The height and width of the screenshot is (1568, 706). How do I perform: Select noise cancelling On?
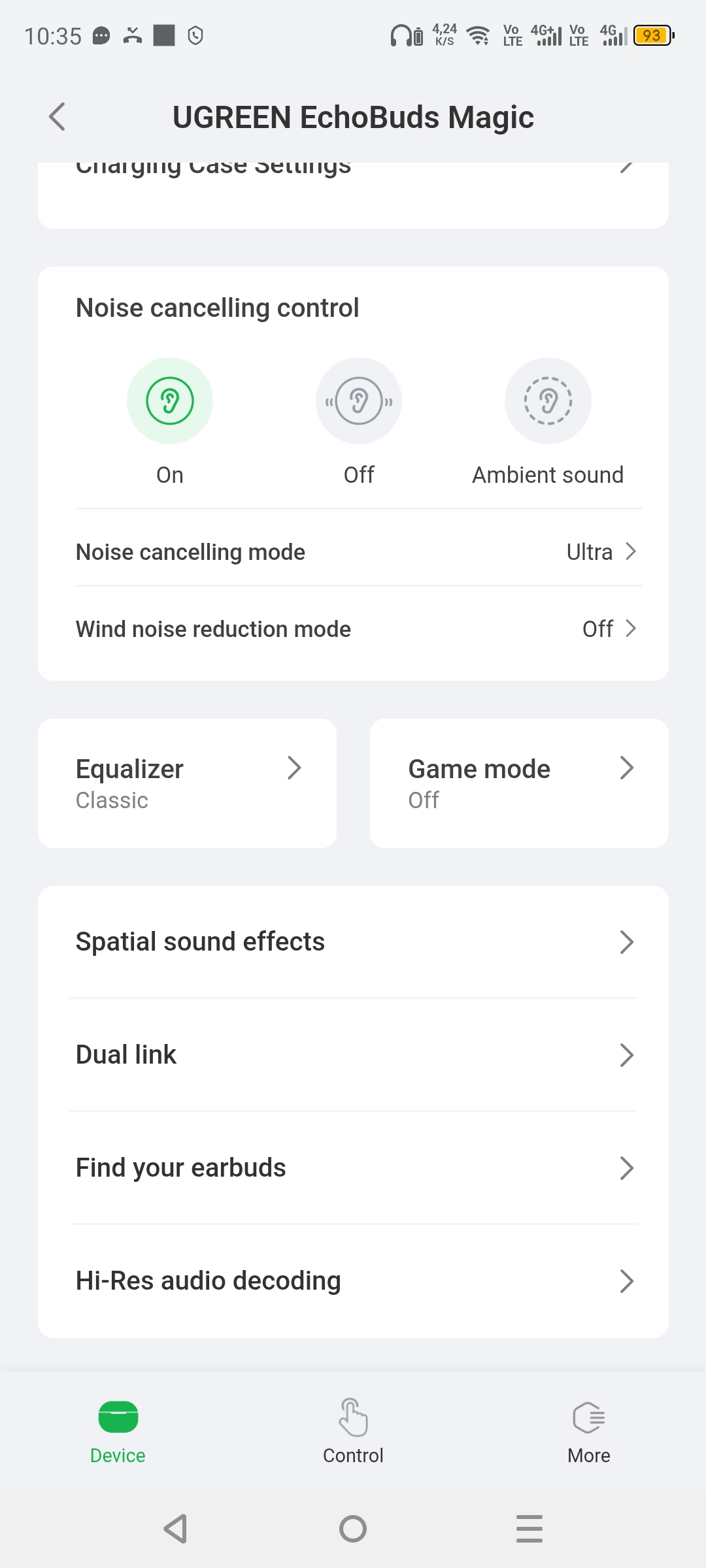(x=170, y=401)
